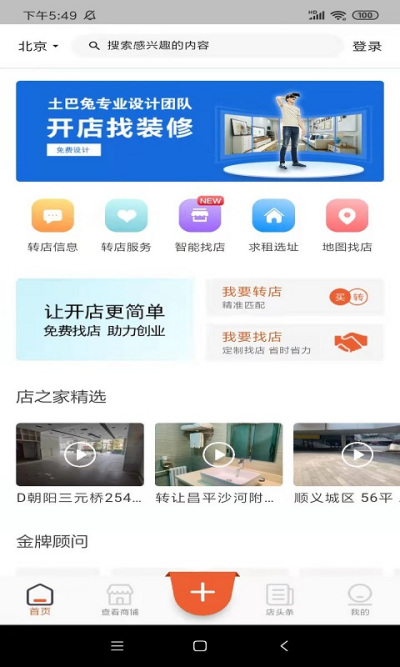Play the 顺义城区 56平 video
Viewport: 400px width, 667px height.
[x=347, y=454]
